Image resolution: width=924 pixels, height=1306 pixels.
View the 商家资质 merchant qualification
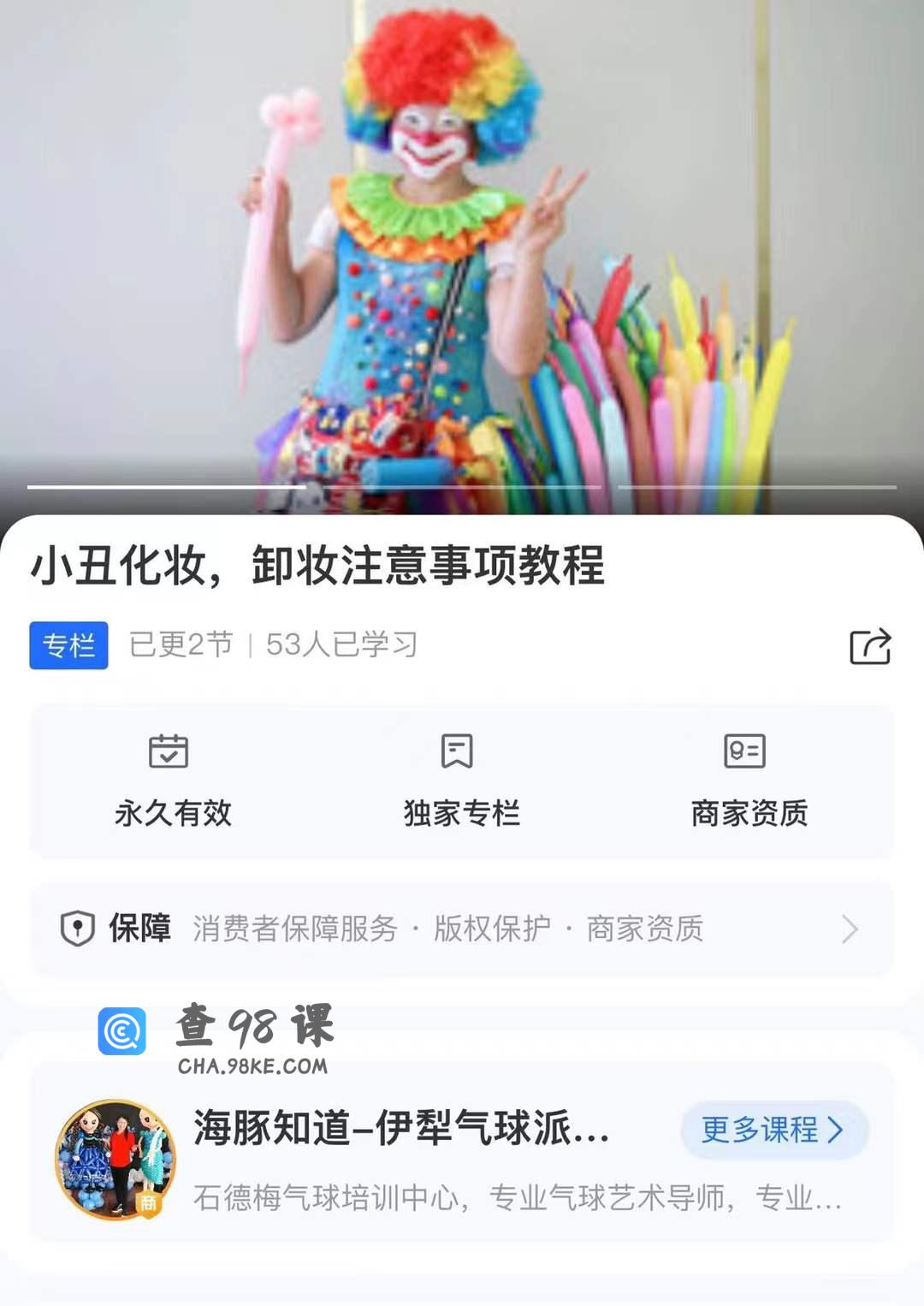tap(749, 781)
